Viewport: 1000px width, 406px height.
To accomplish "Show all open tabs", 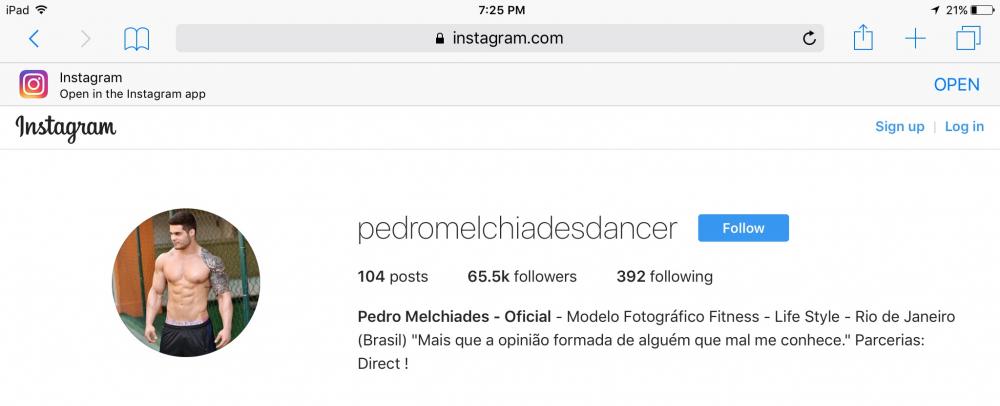I will click(x=968, y=39).
